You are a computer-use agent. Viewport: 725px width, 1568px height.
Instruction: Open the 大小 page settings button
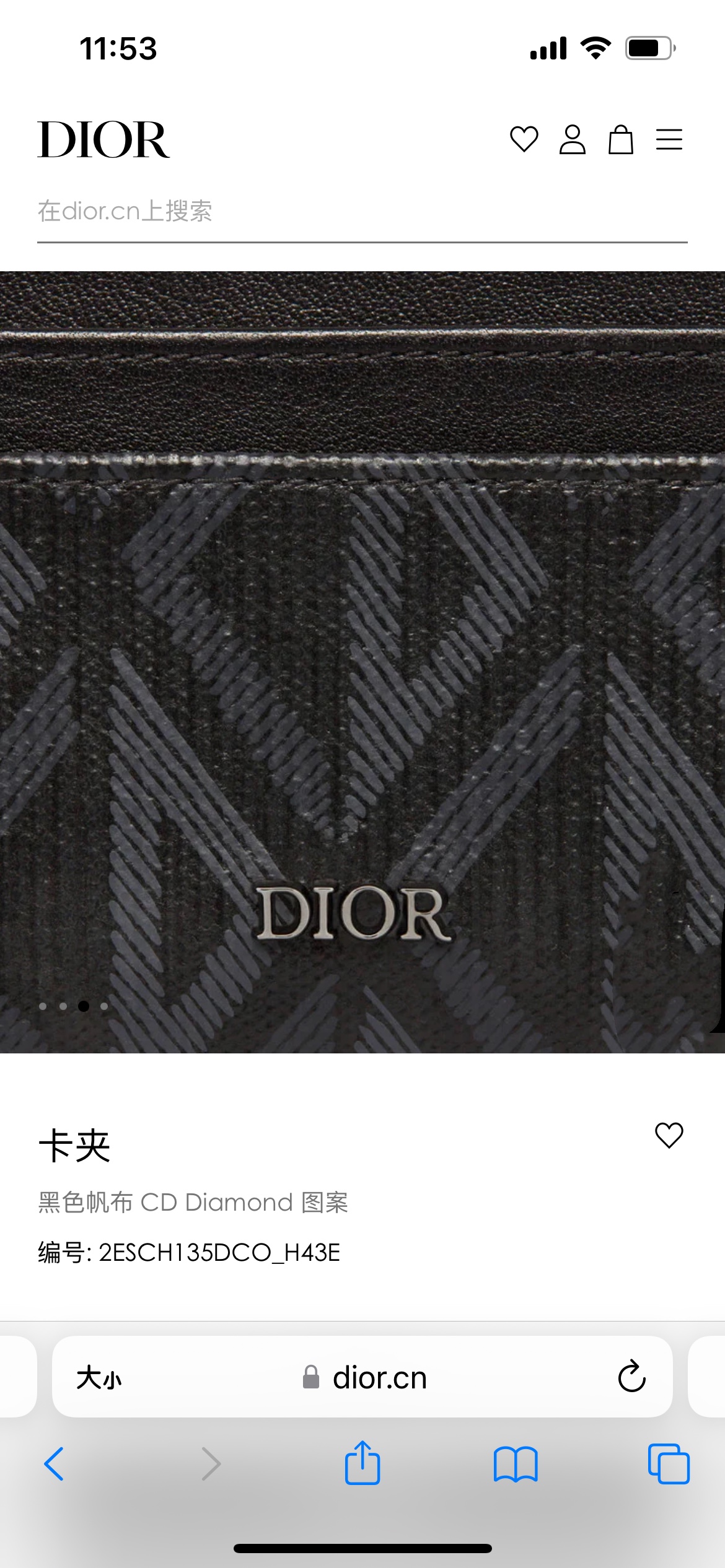pyautogui.click(x=99, y=1378)
